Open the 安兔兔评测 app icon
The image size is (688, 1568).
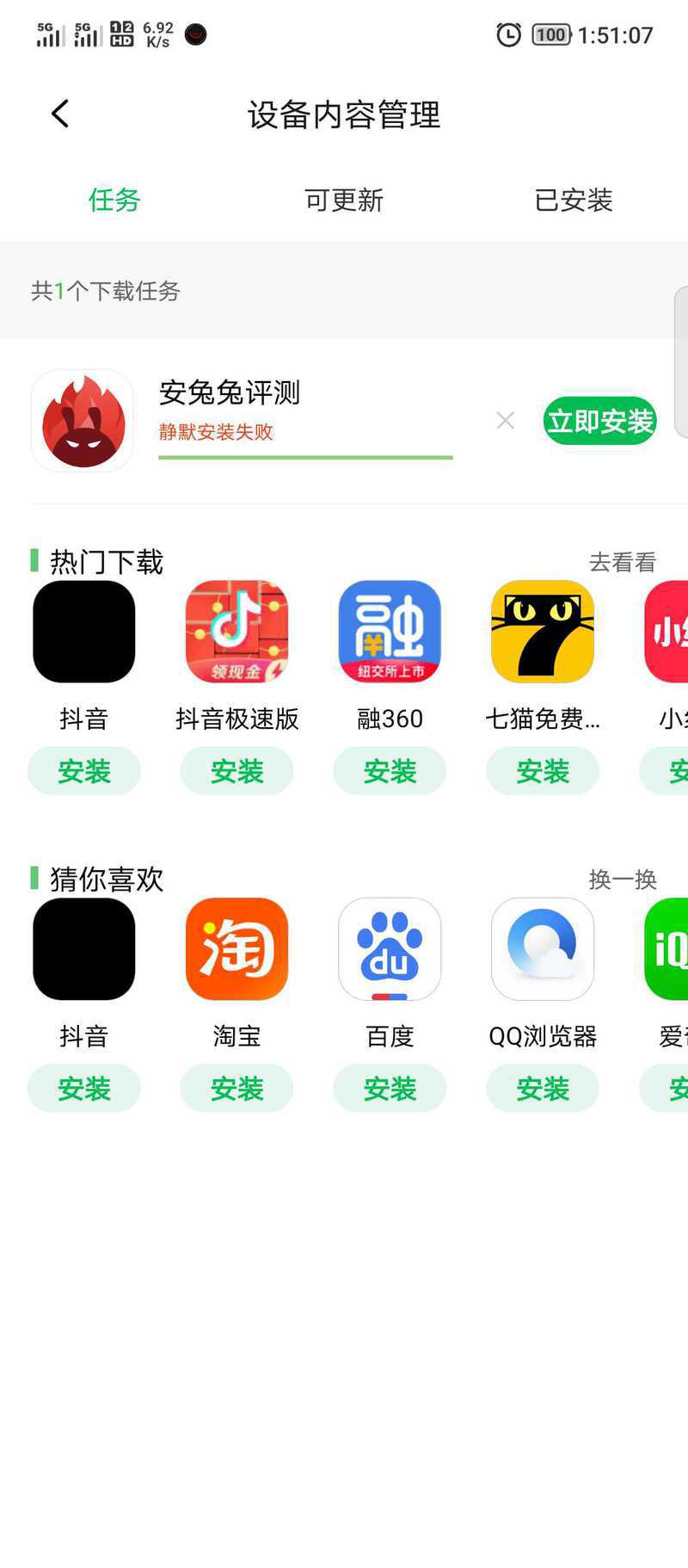[83, 421]
